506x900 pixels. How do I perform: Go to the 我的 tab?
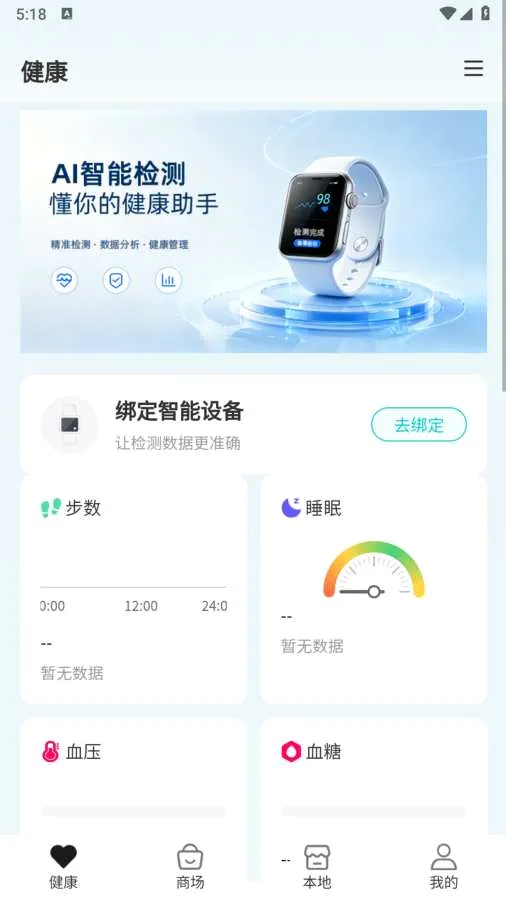tap(443, 867)
